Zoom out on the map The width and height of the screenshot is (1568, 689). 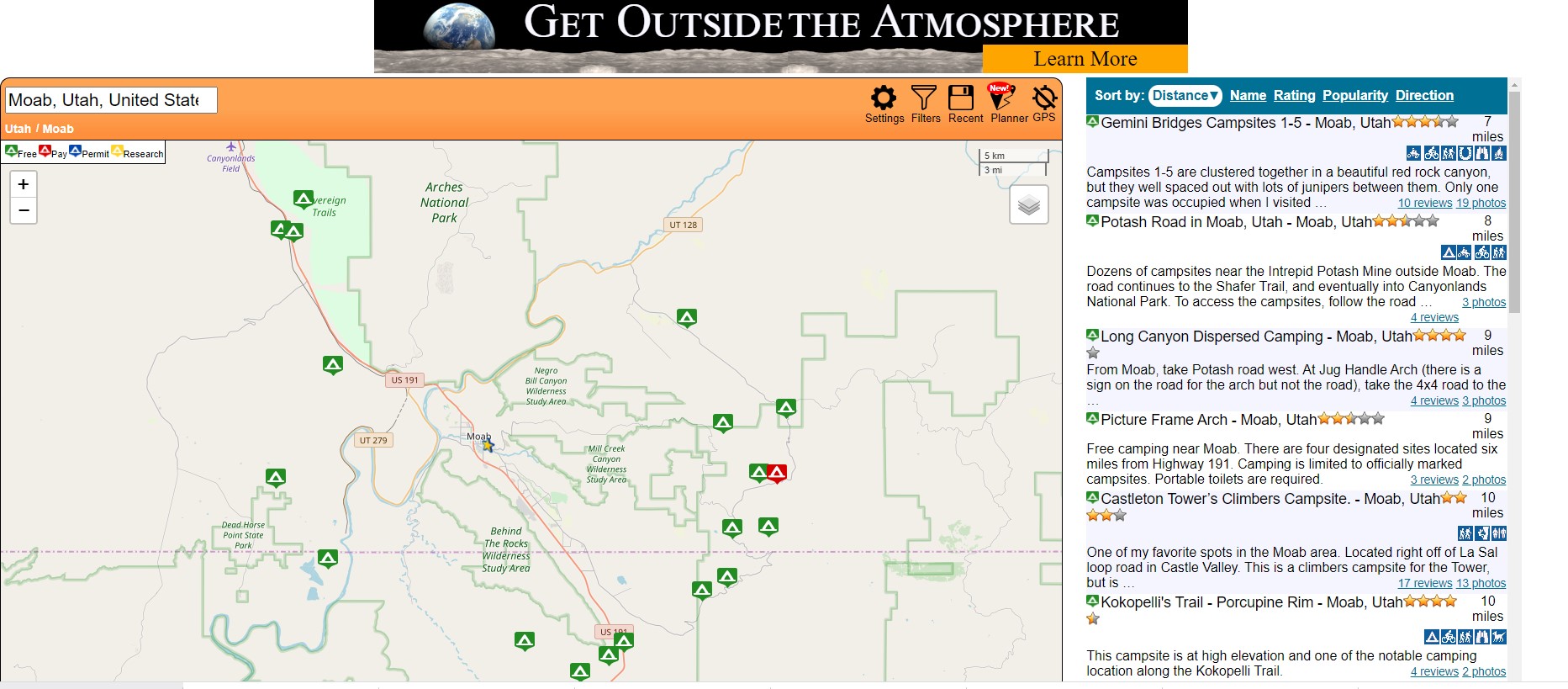click(x=24, y=210)
